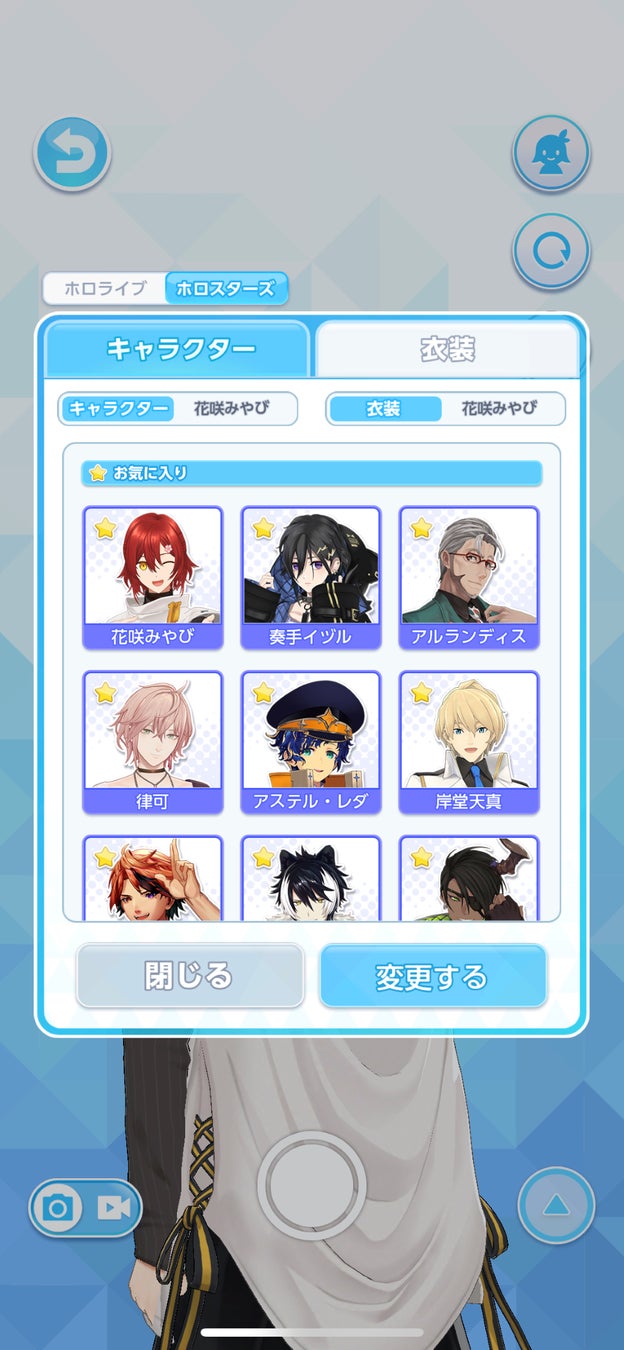Image resolution: width=624 pixels, height=1350 pixels.
Task: Pick the 岸堂天真 character card
Action: pyautogui.click(x=468, y=742)
